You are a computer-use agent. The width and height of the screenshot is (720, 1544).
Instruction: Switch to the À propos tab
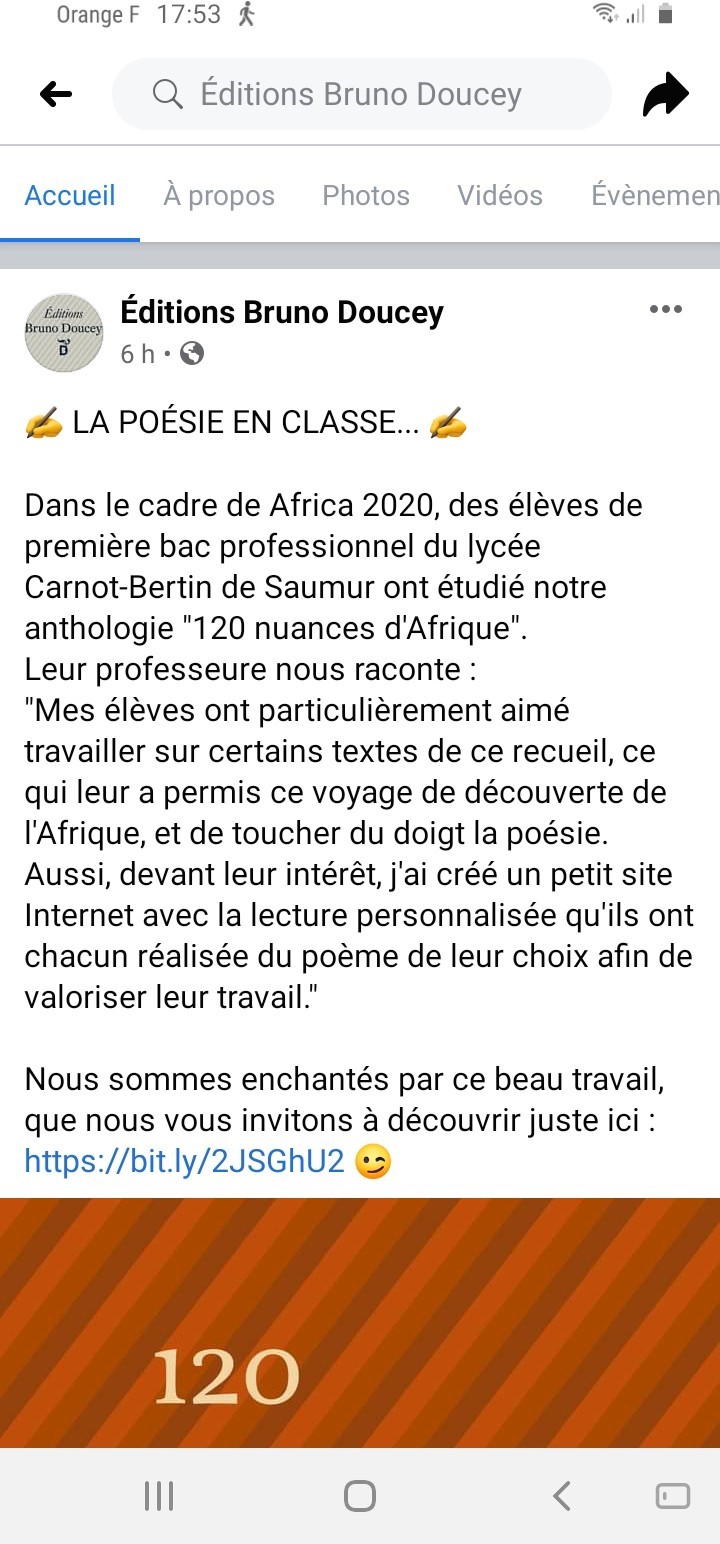pyautogui.click(x=219, y=195)
